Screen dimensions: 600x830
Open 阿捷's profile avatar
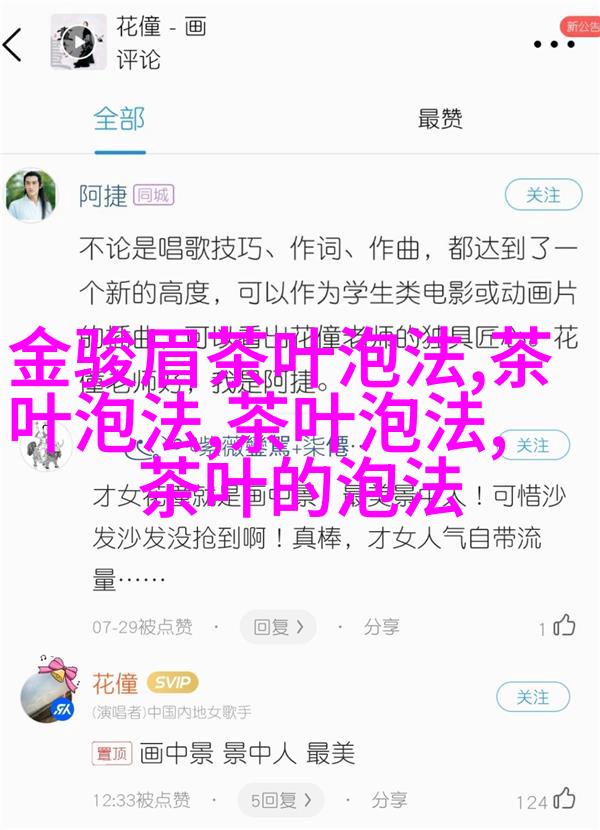pyautogui.click(x=31, y=196)
